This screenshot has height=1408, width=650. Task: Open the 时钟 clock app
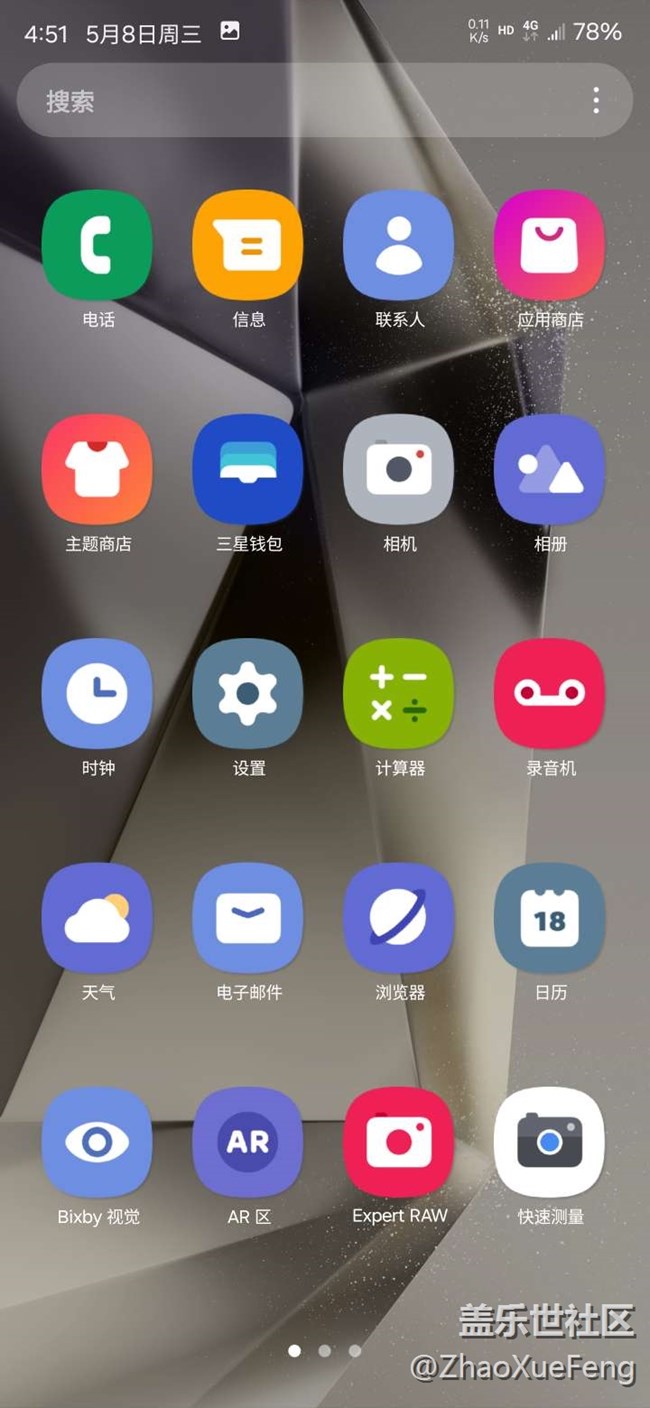pos(97,693)
